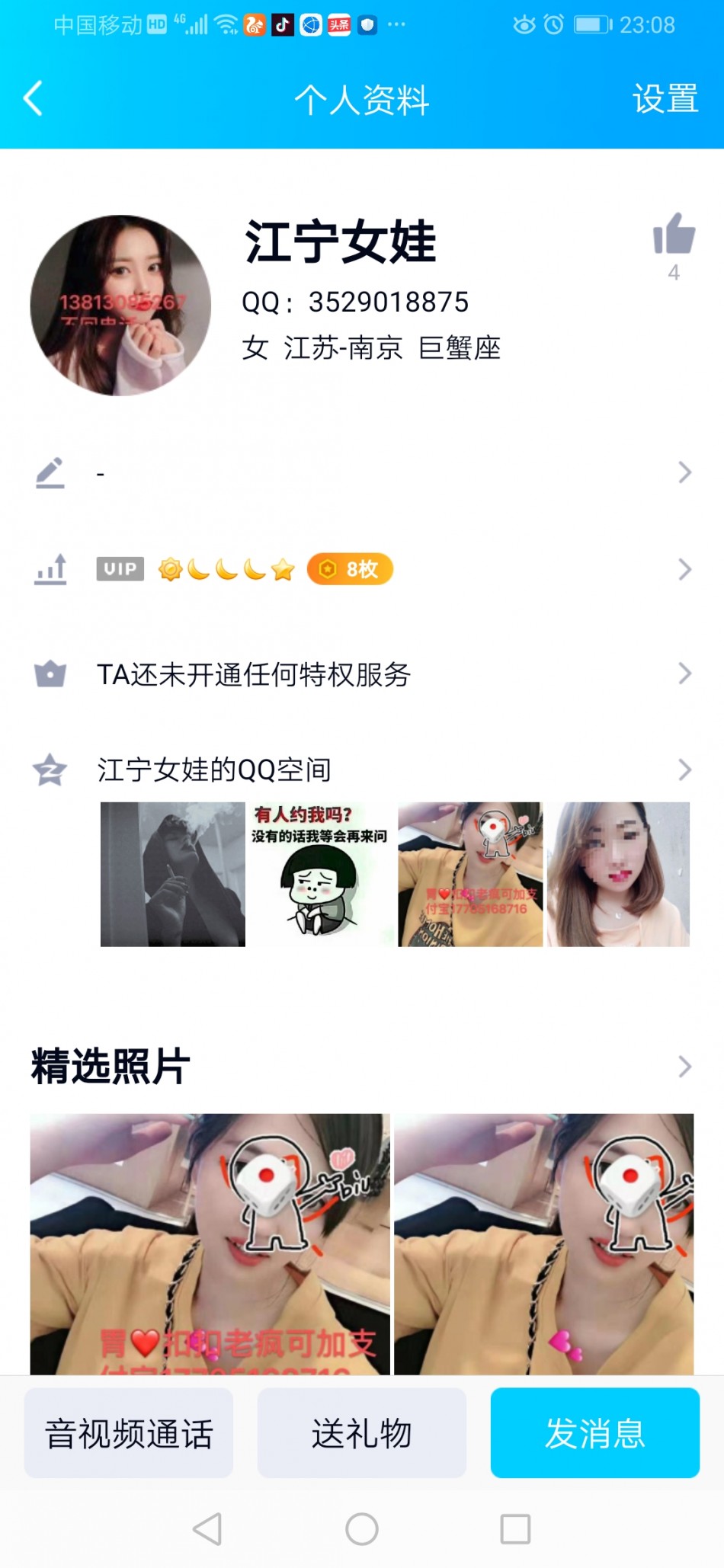Open 江宁女娃的QQ空间

click(x=362, y=770)
